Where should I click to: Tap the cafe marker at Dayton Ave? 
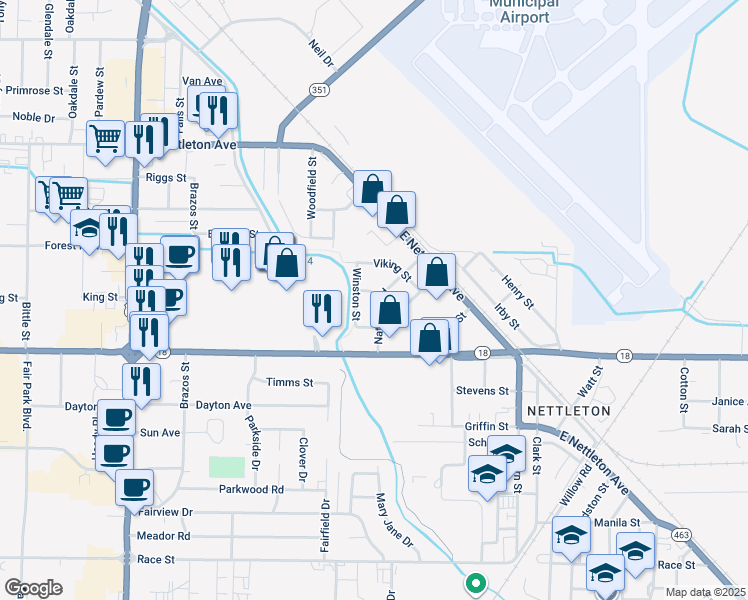(x=115, y=416)
